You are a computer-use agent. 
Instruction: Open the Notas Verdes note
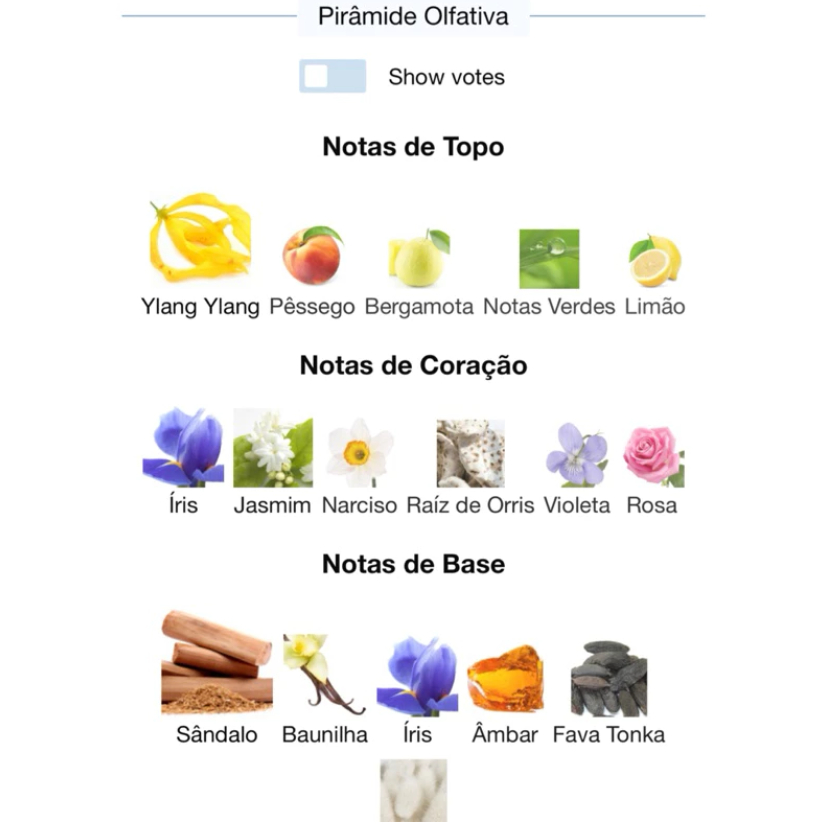click(x=549, y=259)
